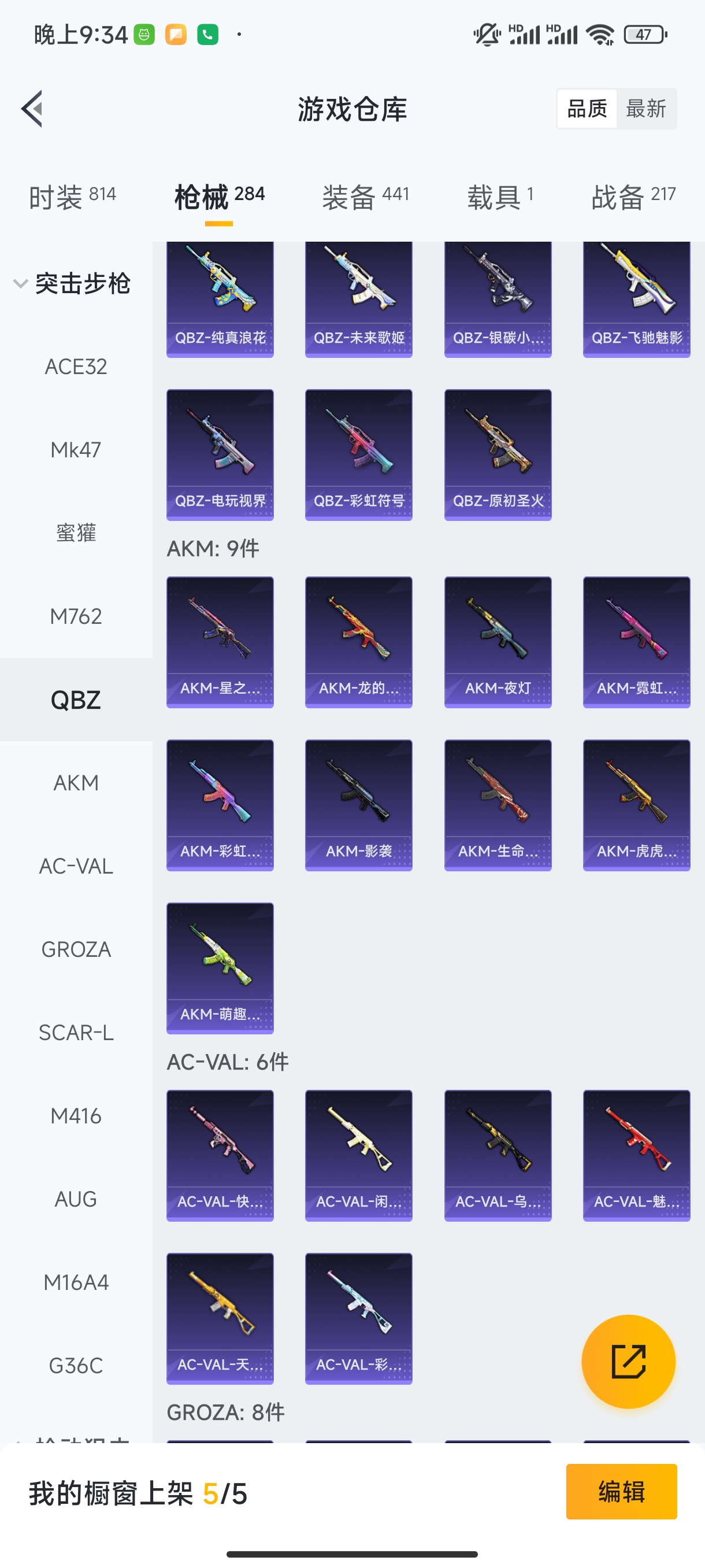705x1568 pixels.
Task: Open the QBZ-原初圣火 skin
Action: [x=498, y=454]
